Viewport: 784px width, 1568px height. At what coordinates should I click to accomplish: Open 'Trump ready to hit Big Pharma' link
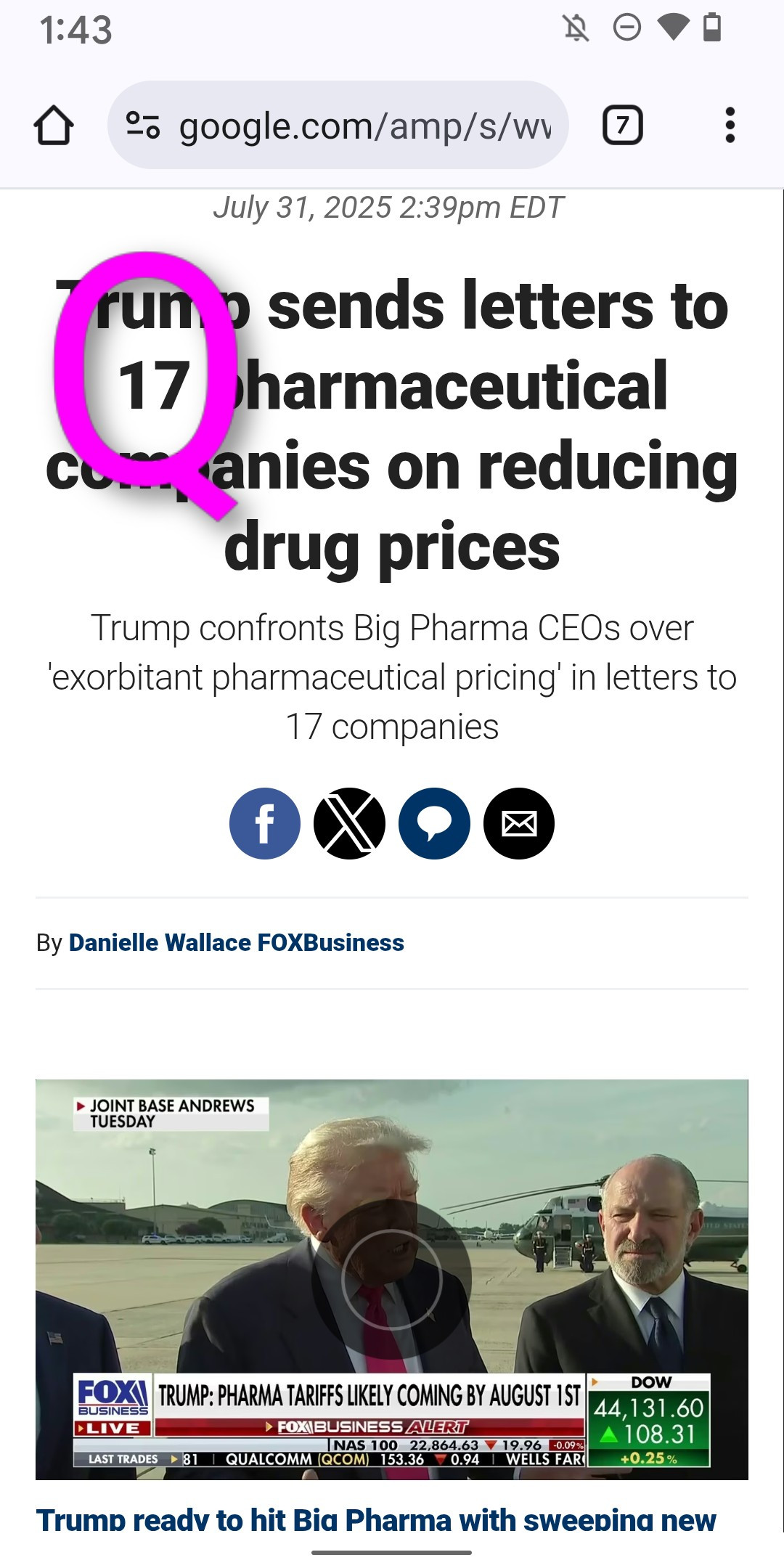[376, 1519]
